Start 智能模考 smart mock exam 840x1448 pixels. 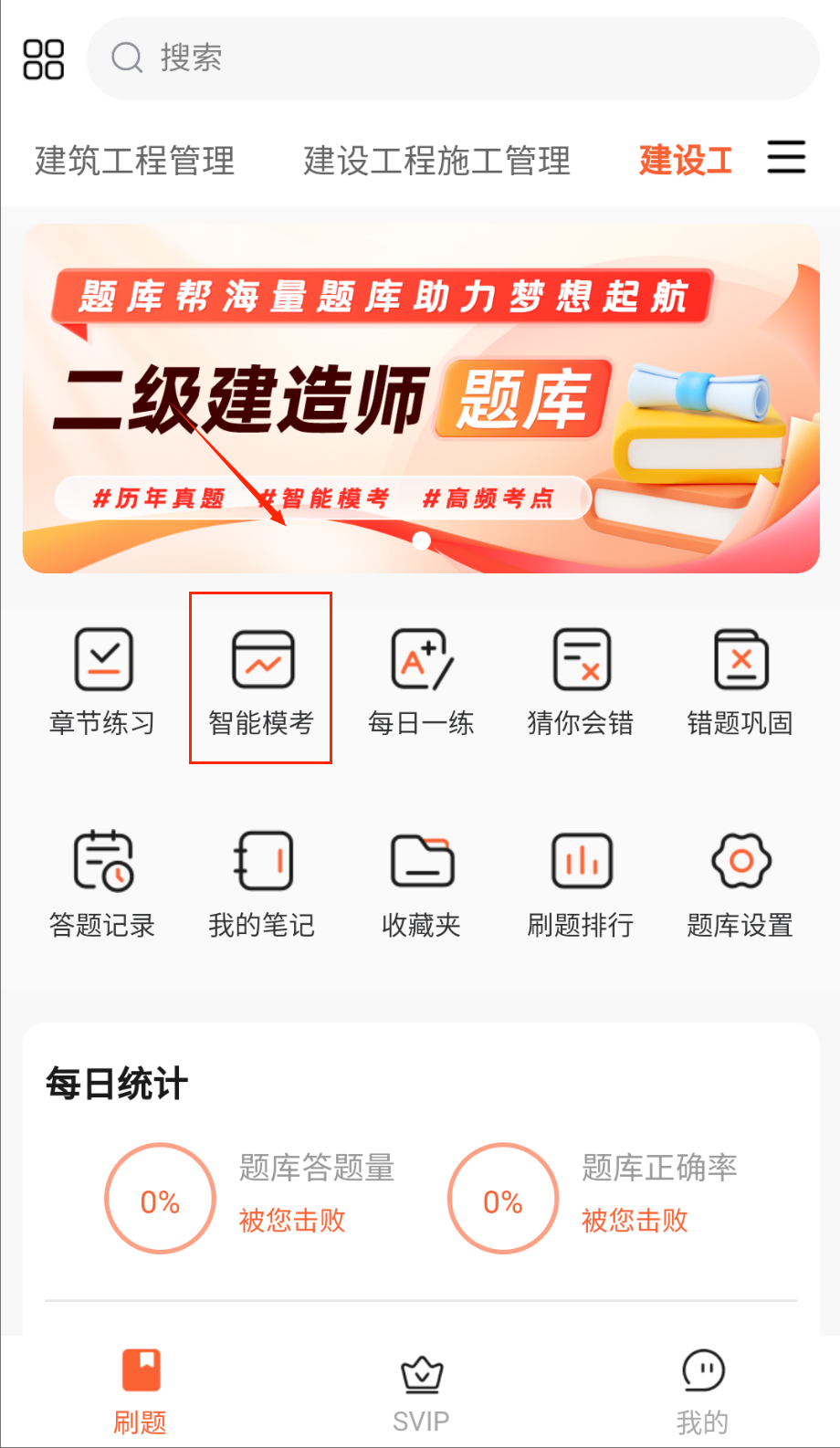(261, 680)
